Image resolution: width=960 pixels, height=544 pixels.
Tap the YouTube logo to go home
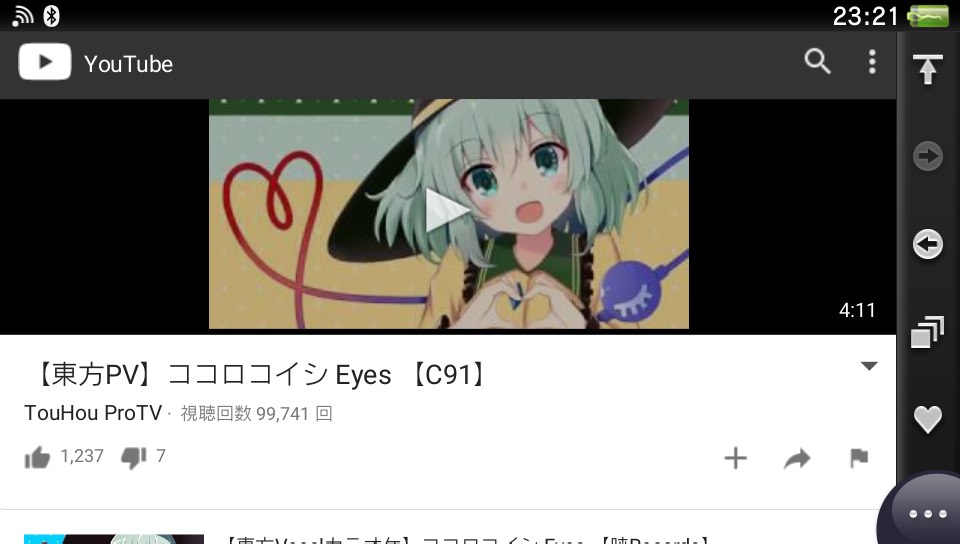coord(45,63)
